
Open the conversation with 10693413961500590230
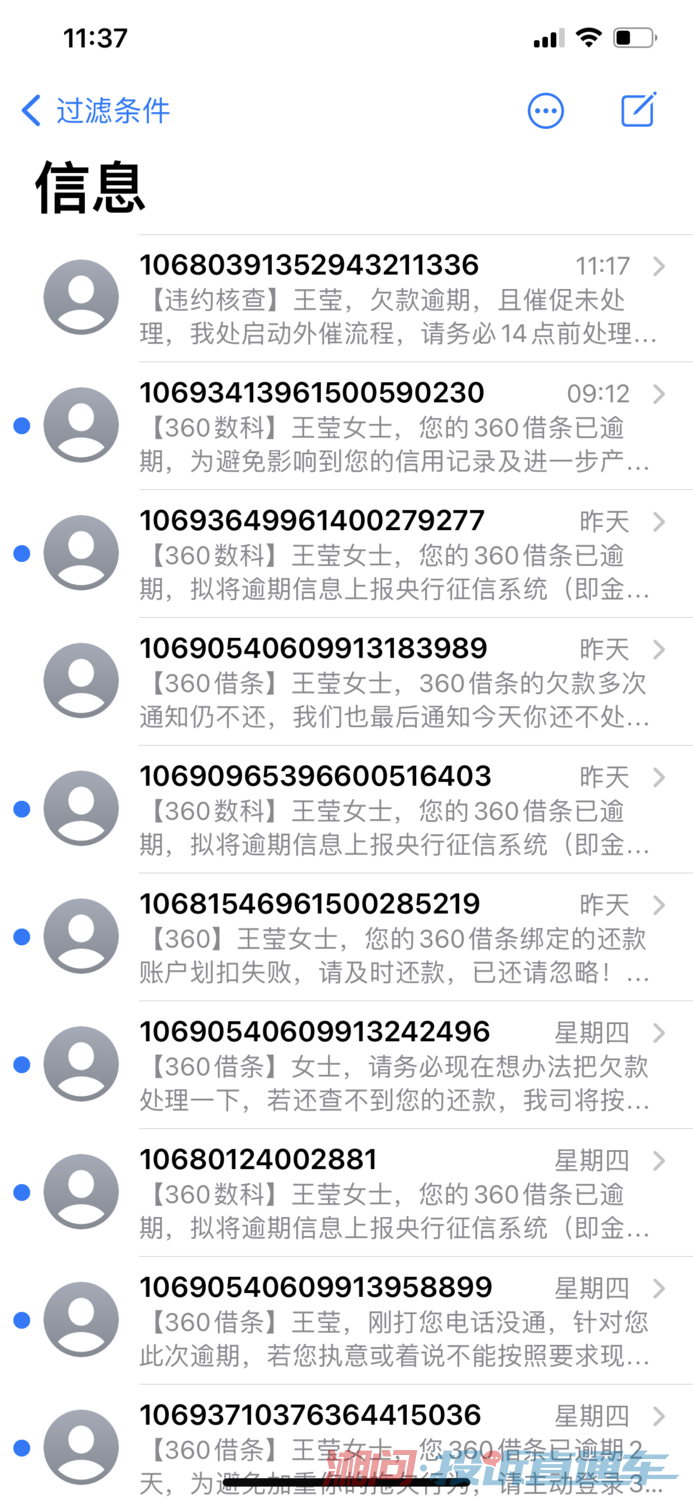point(400,426)
